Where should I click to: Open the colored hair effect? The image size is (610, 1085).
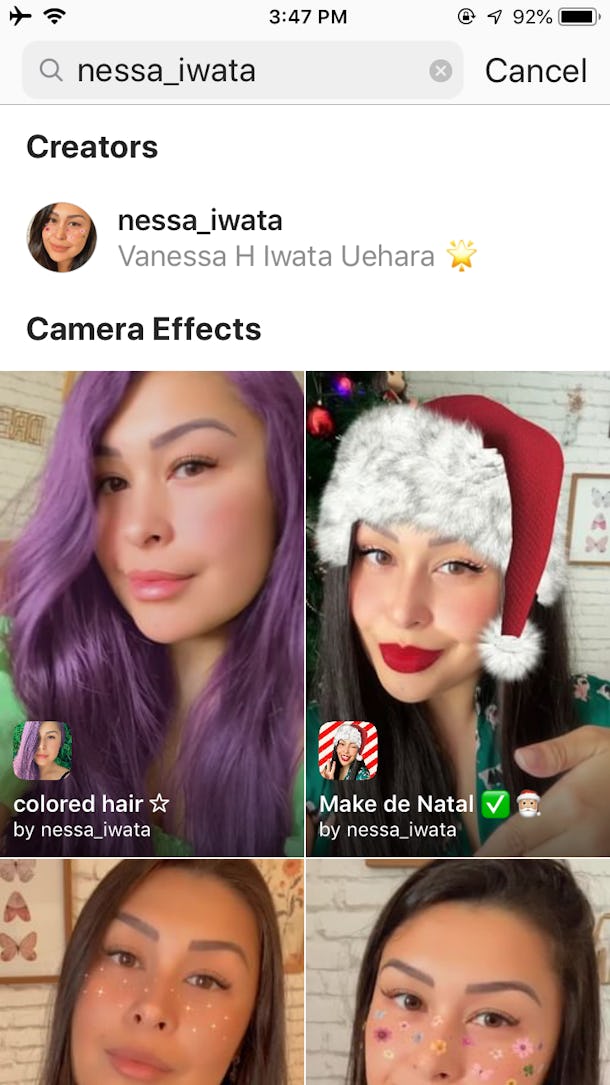coord(151,614)
